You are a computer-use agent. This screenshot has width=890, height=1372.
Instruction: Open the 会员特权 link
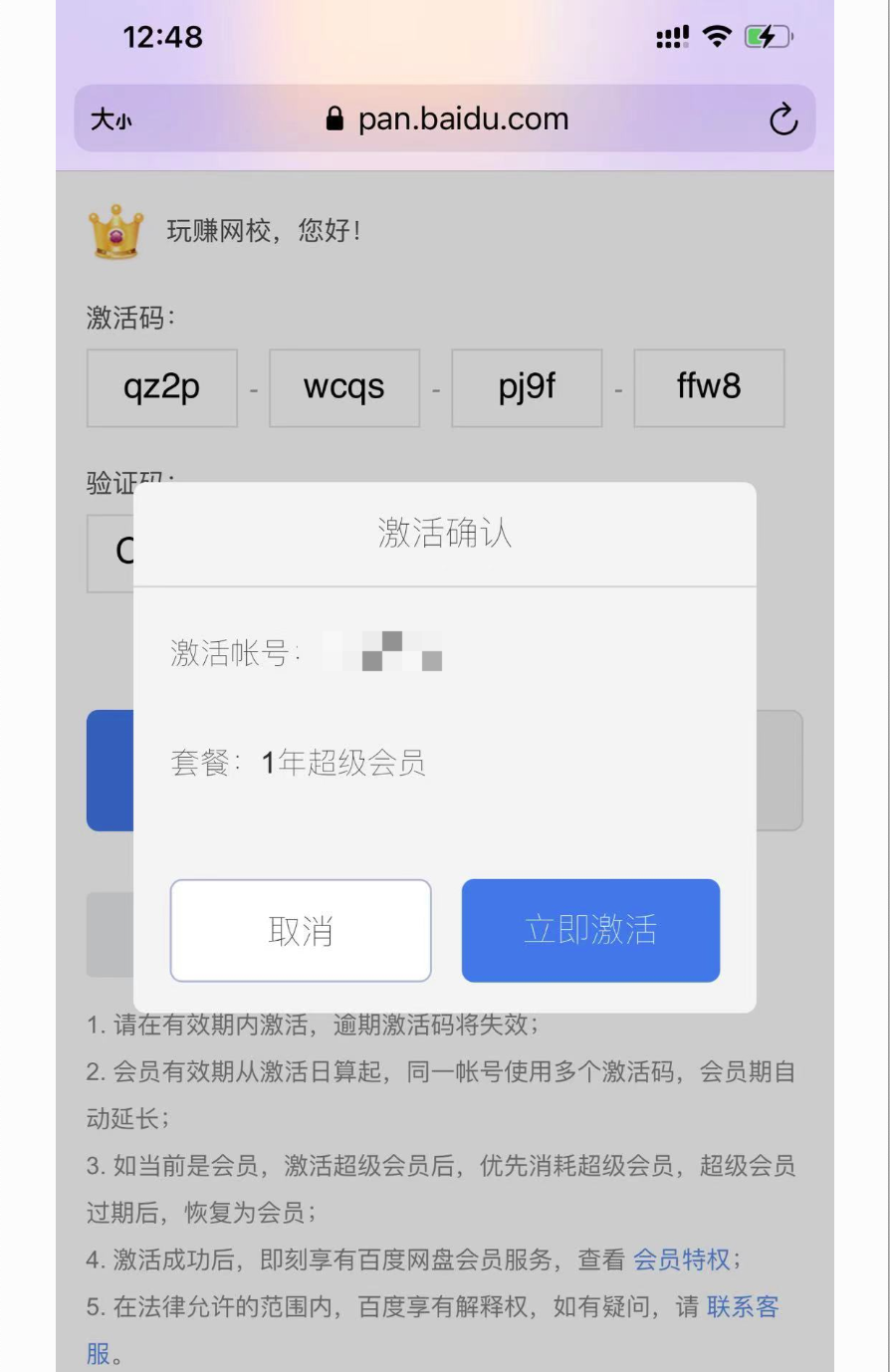click(x=682, y=1259)
